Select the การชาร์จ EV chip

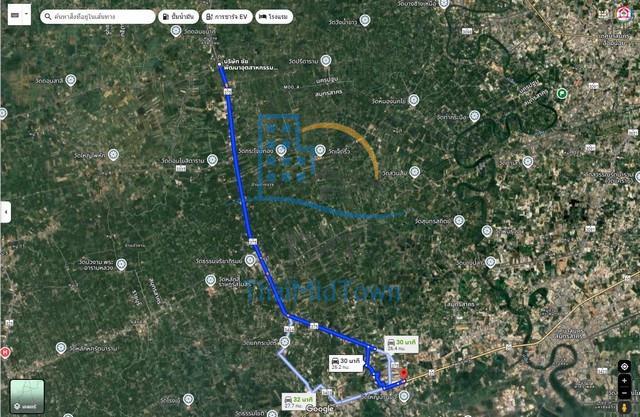(x=226, y=17)
